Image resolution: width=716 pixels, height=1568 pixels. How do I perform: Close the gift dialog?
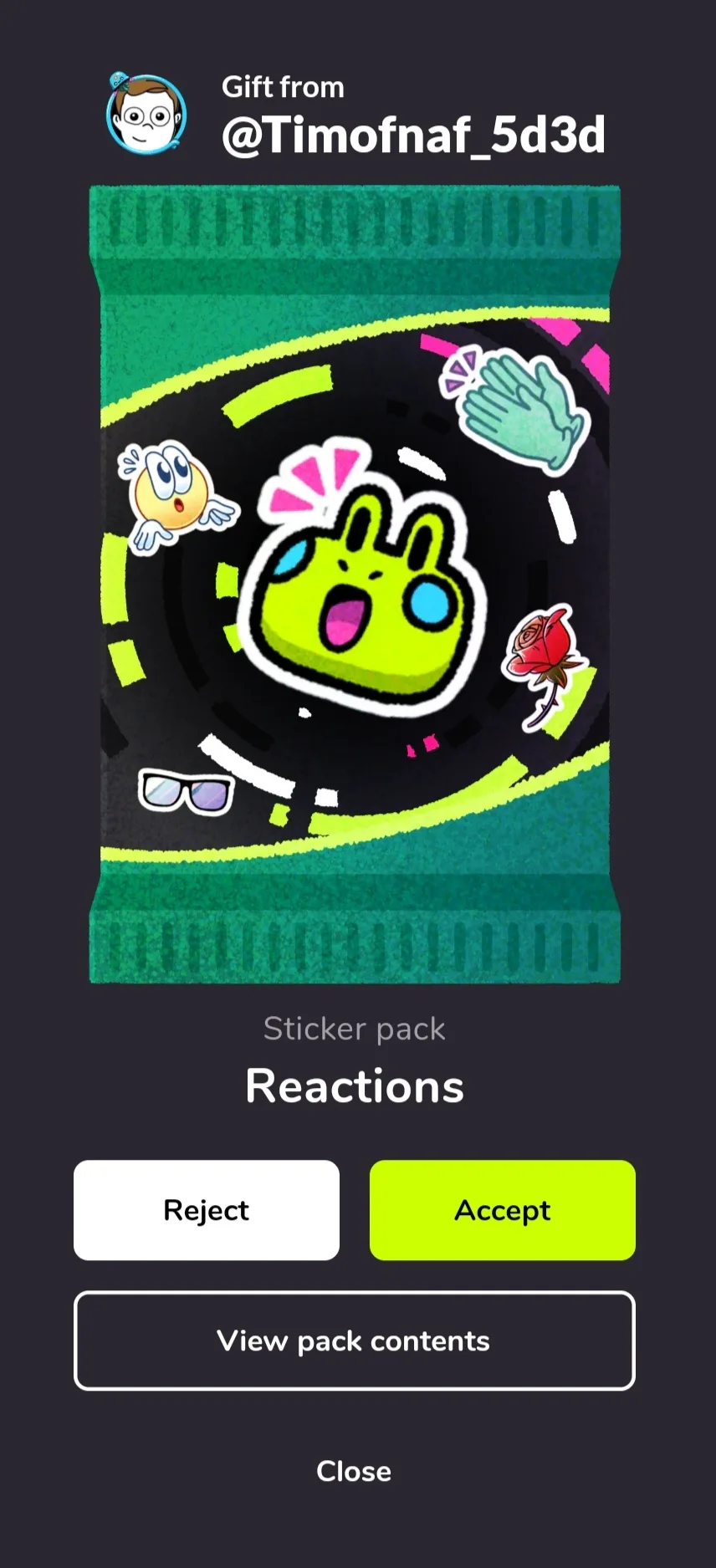(354, 1471)
